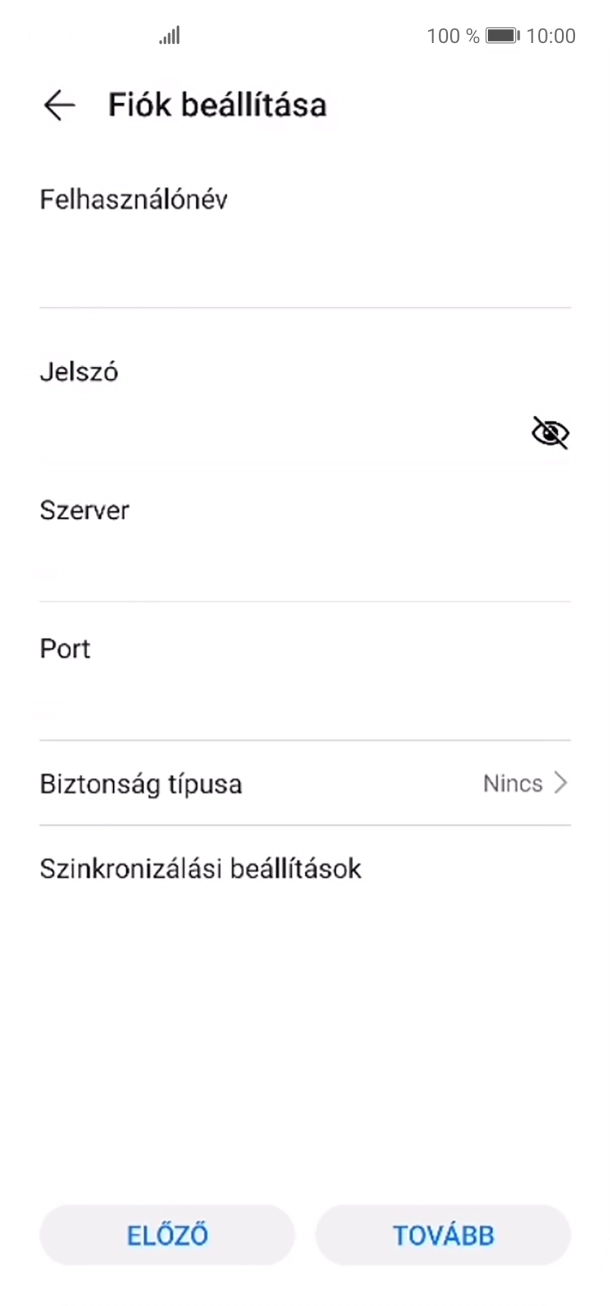610x1306 pixels.
Task: Open Biztonság típusa options
Action: pyautogui.click(x=304, y=783)
